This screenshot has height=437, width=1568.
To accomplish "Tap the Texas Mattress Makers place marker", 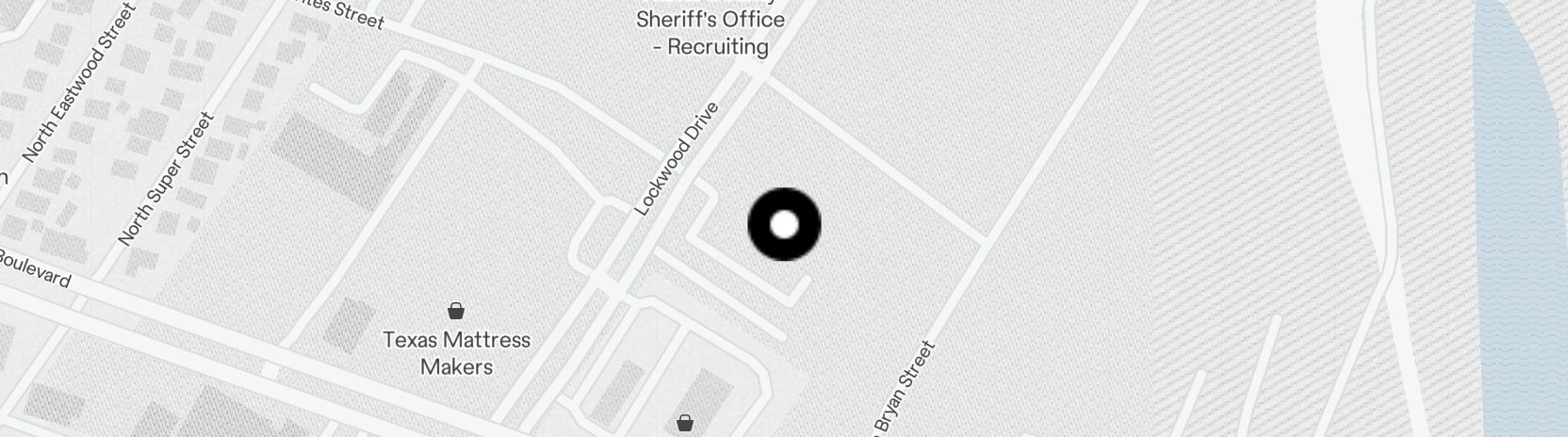I will pos(456,311).
